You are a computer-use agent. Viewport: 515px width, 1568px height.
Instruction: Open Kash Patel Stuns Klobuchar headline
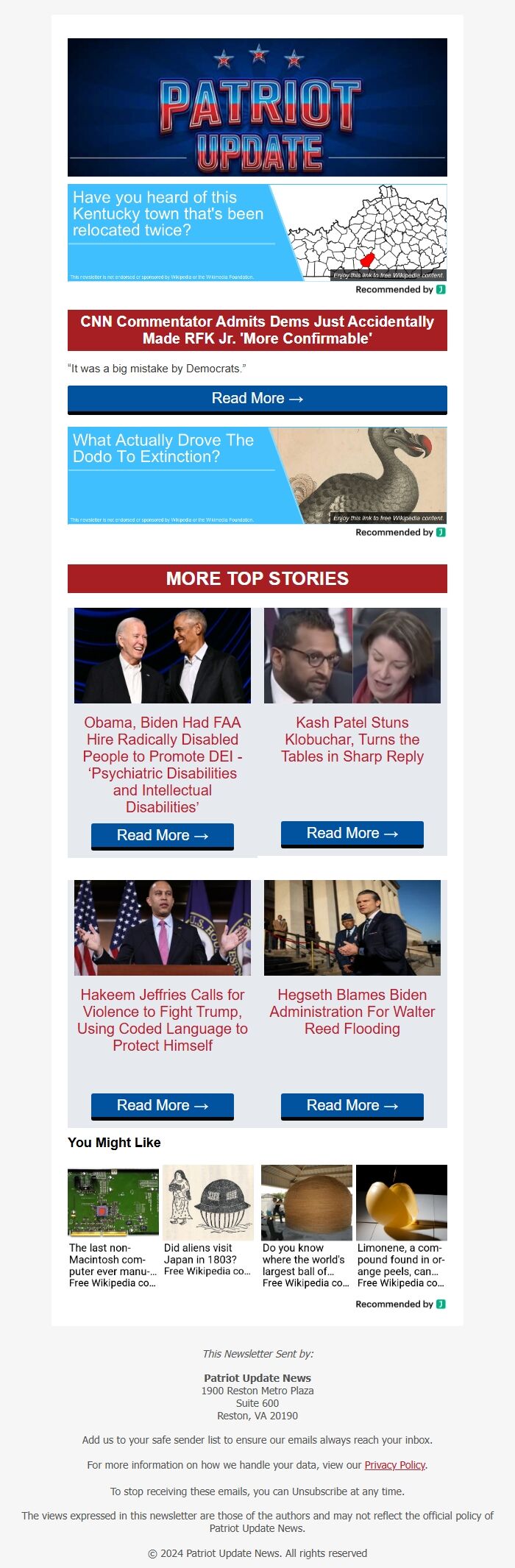tap(352, 739)
